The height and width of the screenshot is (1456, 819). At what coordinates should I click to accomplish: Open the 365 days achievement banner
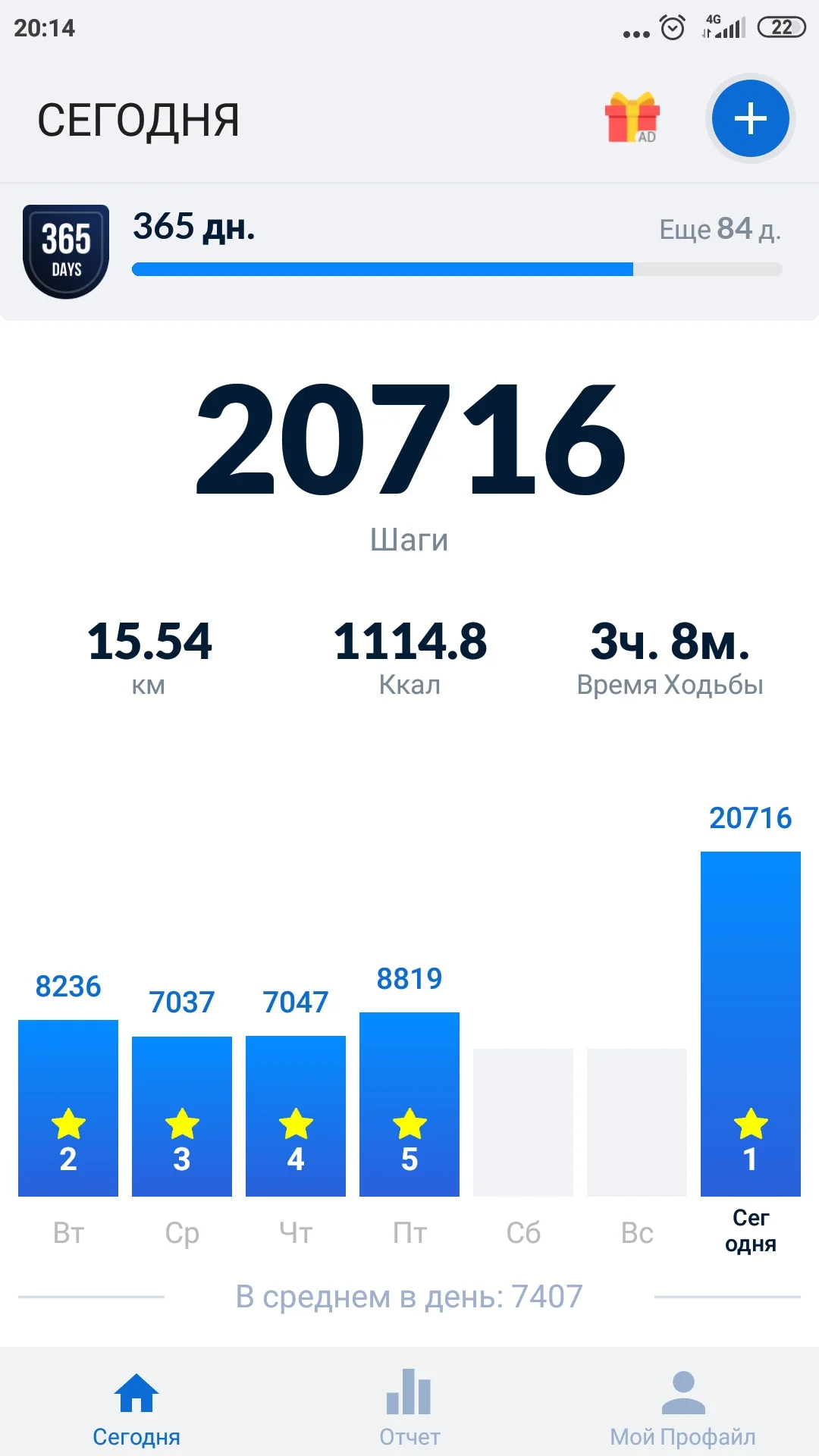pyautogui.click(x=409, y=252)
